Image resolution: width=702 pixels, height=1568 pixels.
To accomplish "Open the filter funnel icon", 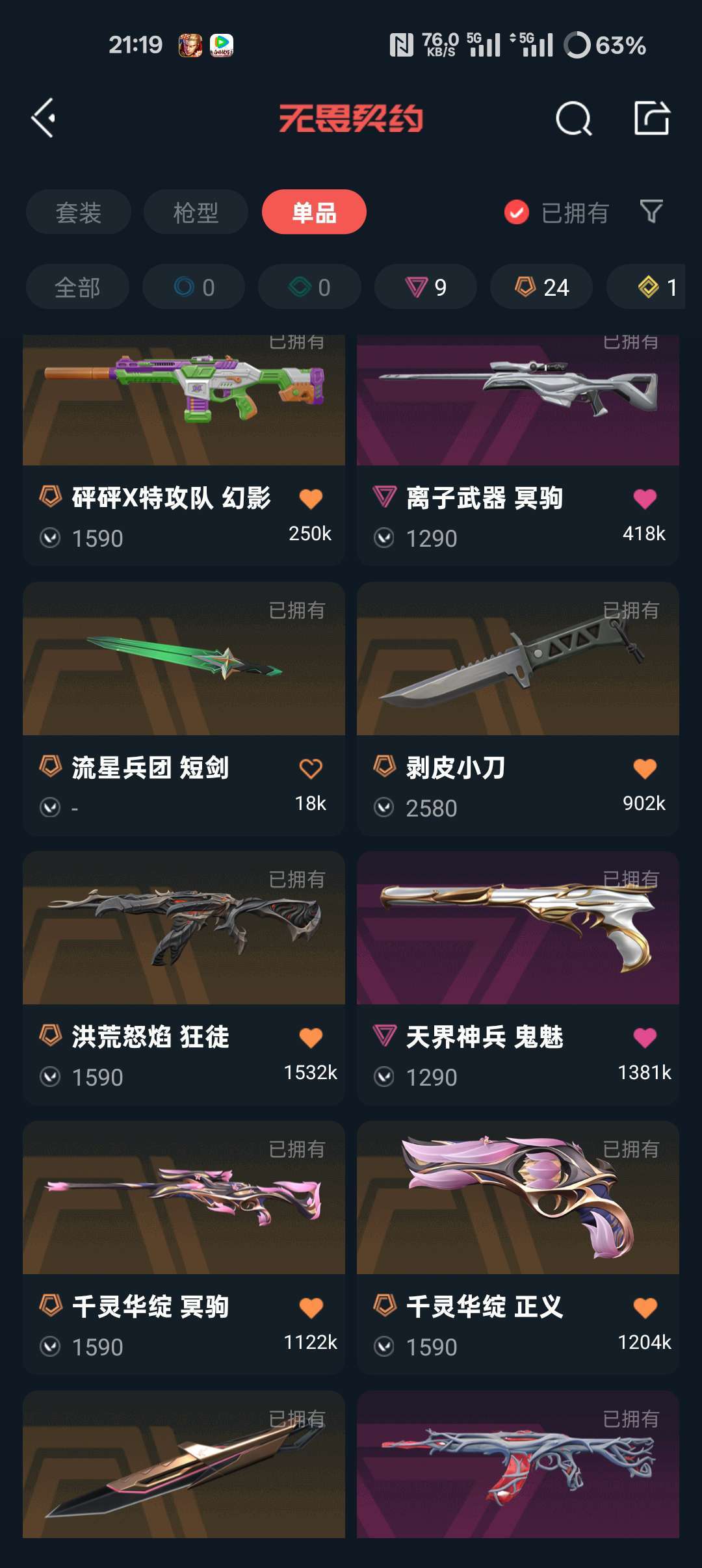I will coord(651,211).
